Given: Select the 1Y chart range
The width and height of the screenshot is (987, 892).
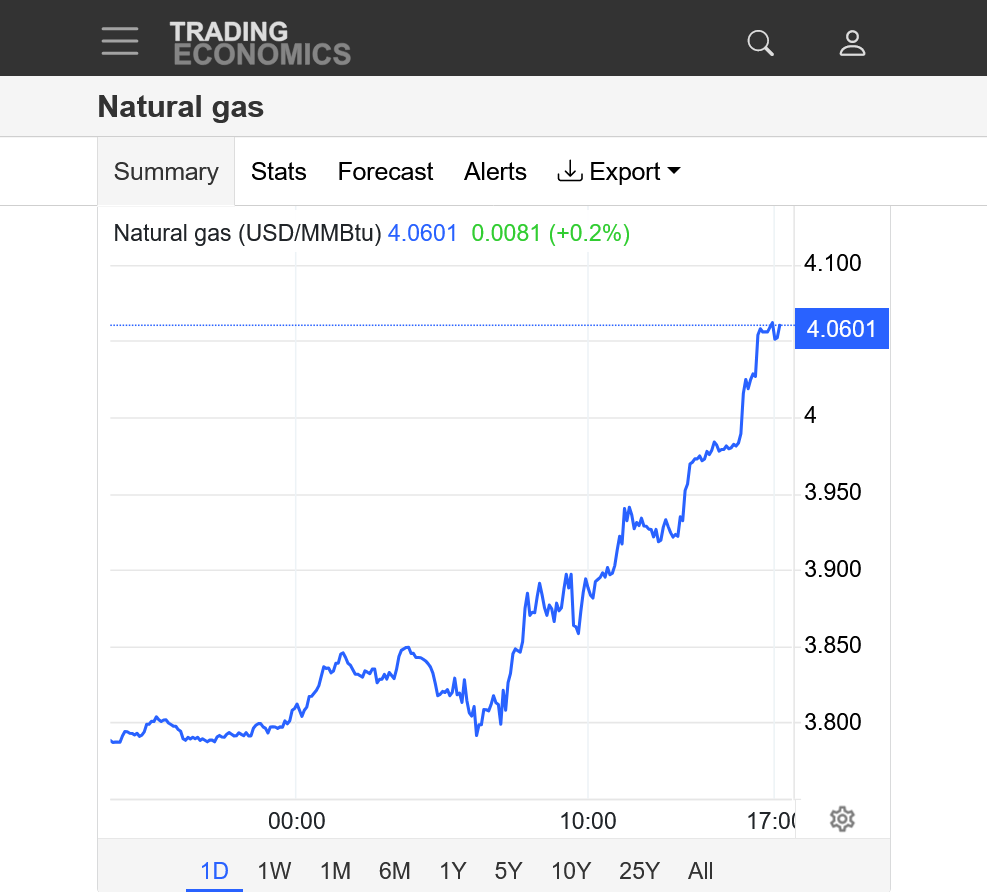Looking at the screenshot, I should [453, 871].
